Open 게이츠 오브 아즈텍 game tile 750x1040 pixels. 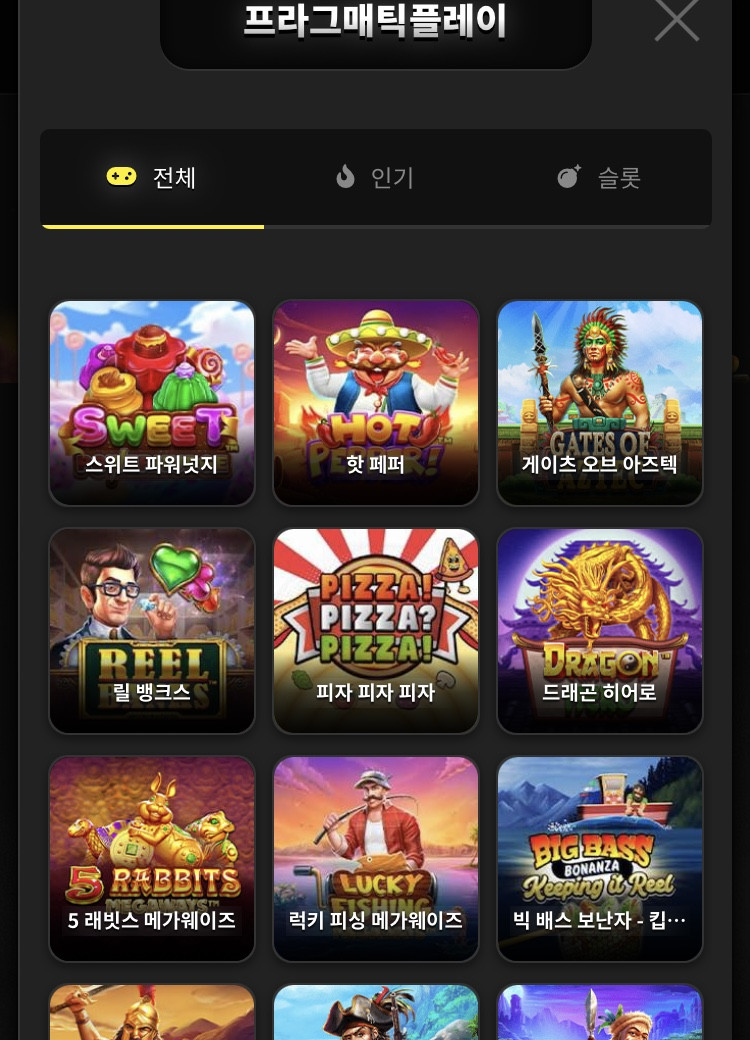coord(600,403)
